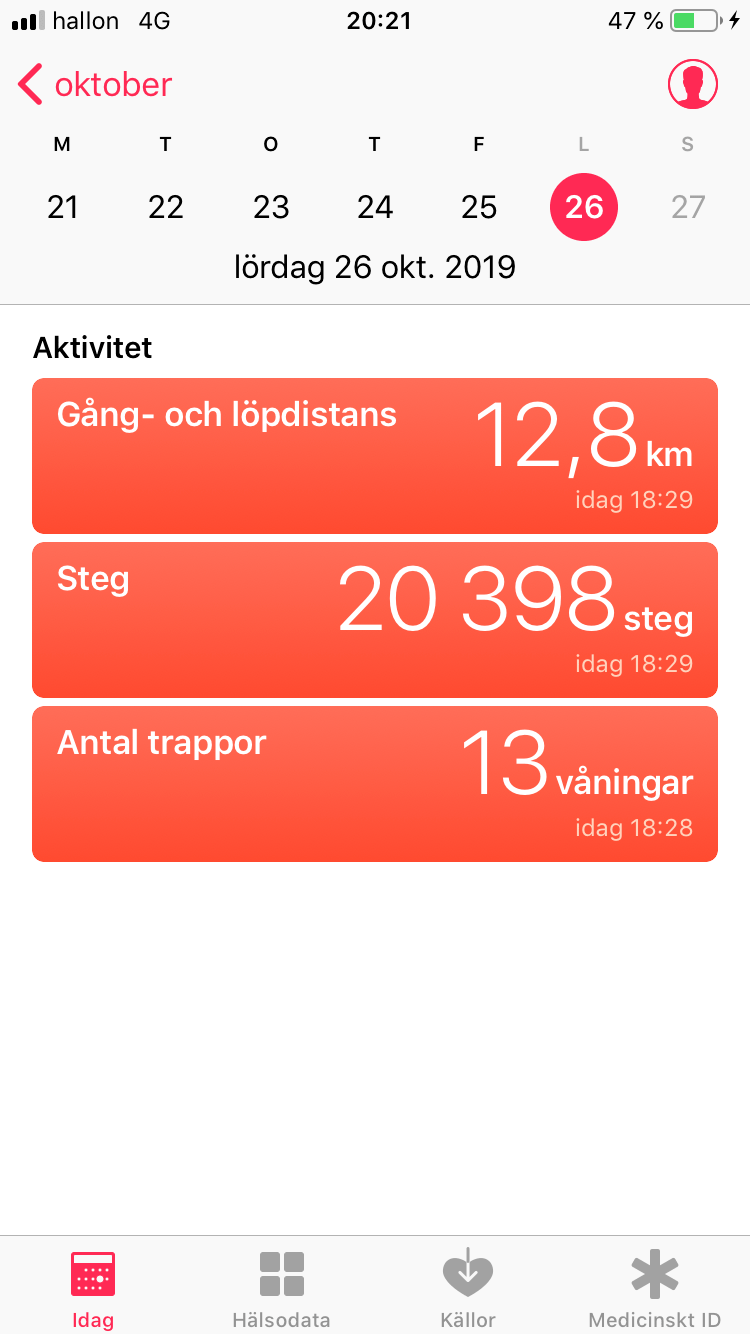Open the Antal trappor card

(x=375, y=784)
